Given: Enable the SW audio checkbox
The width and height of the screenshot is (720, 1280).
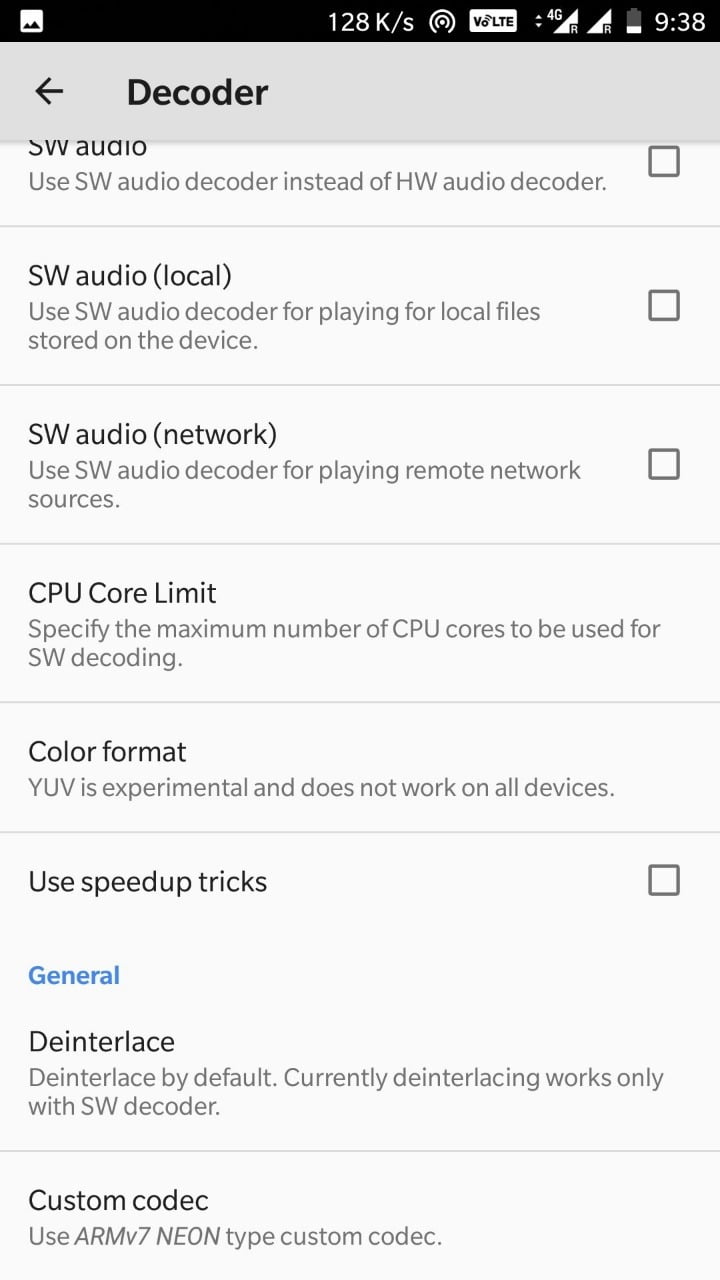Looking at the screenshot, I should pos(664,161).
